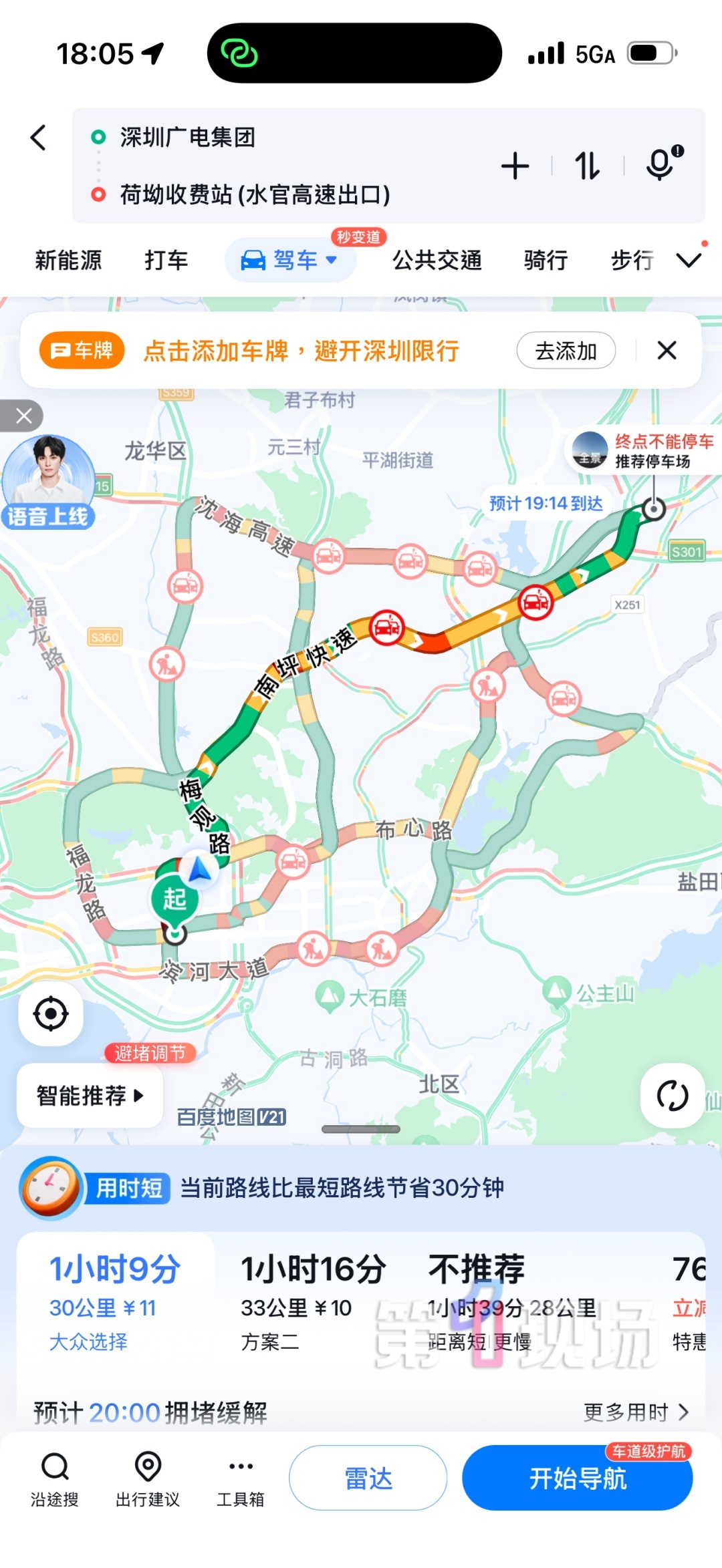722x1568 pixels.
Task: Dismiss the license plate banner
Action: (667, 350)
